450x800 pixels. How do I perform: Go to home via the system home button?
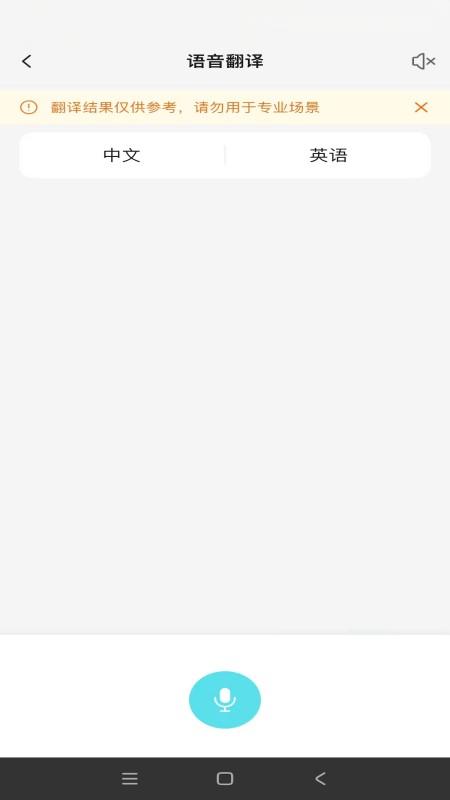pyautogui.click(x=225, y=779)
